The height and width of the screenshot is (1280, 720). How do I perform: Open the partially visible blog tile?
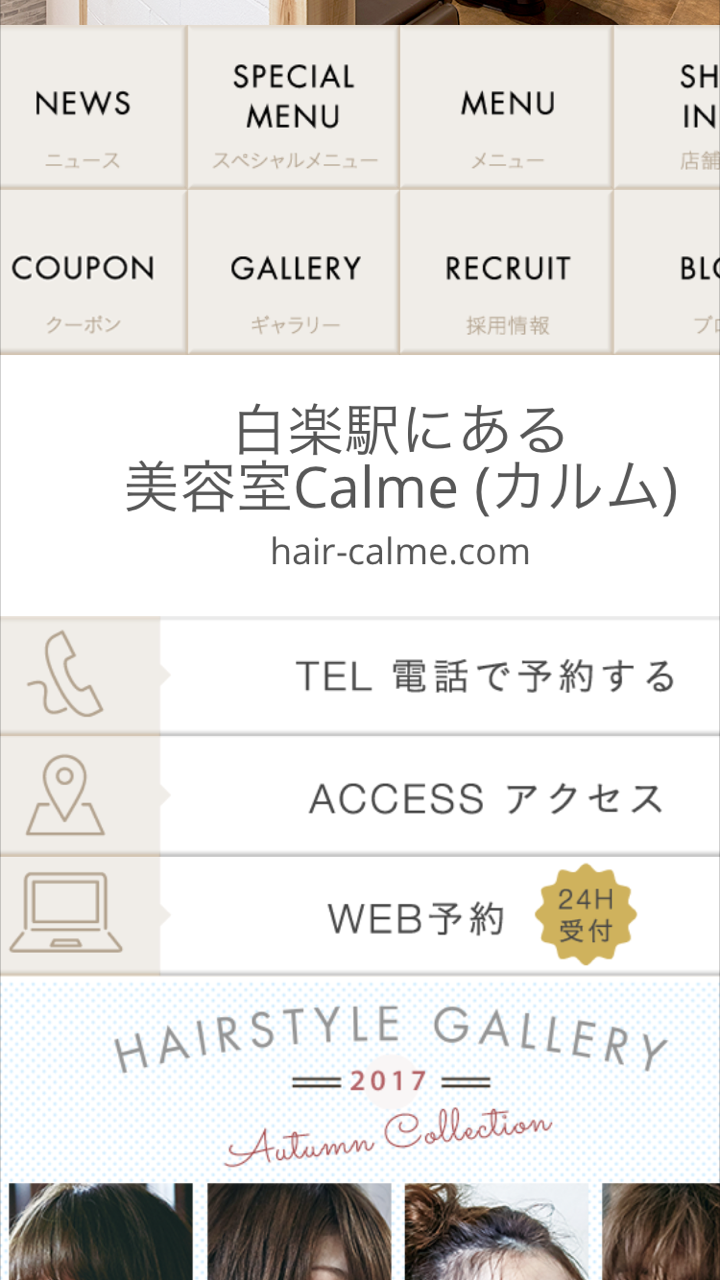click(x=667, y=272)
